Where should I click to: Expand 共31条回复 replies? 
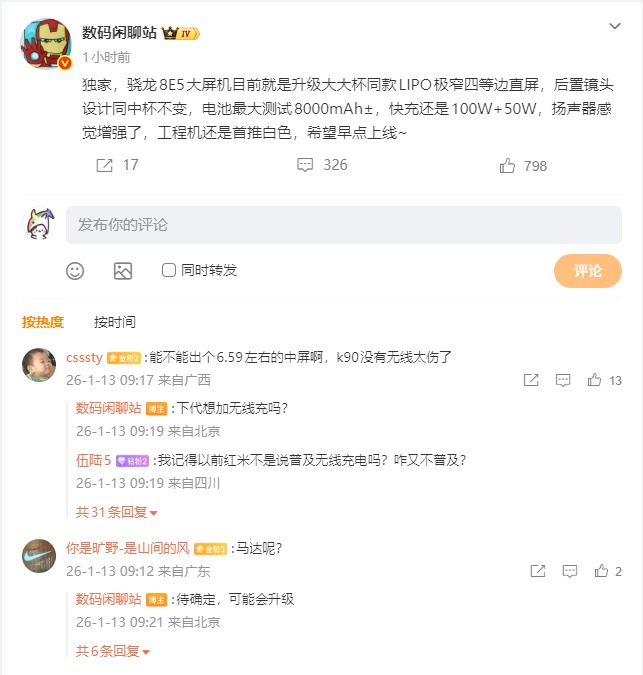click(x=112, y=512)
